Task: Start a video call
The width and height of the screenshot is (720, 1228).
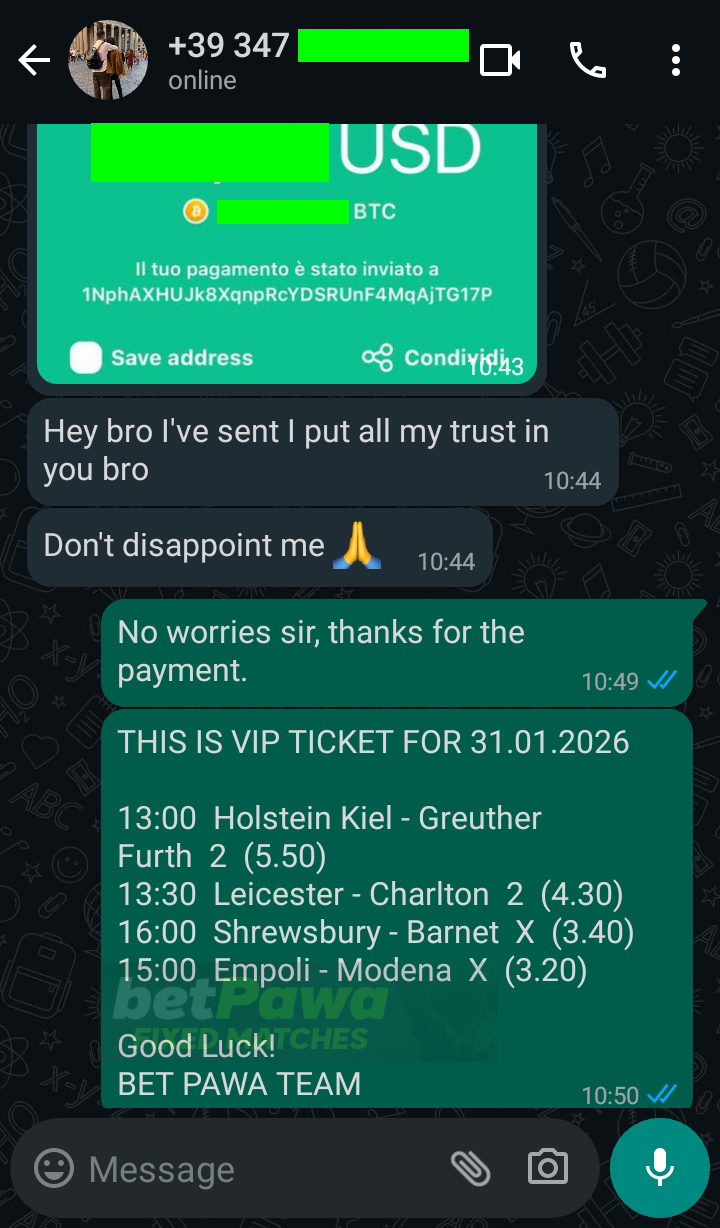Action: click(499, 61)
